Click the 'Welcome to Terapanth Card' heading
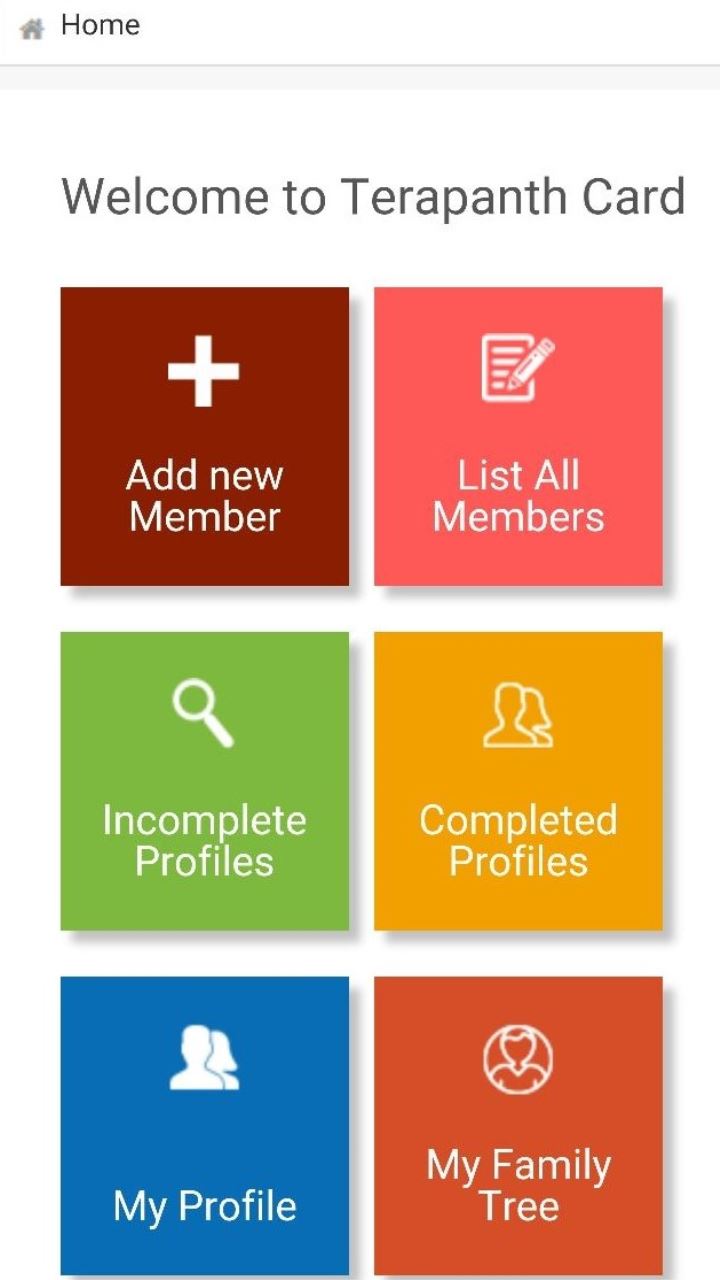The height and width of the screenshot is (1280, 720). [x=373, y=196]
